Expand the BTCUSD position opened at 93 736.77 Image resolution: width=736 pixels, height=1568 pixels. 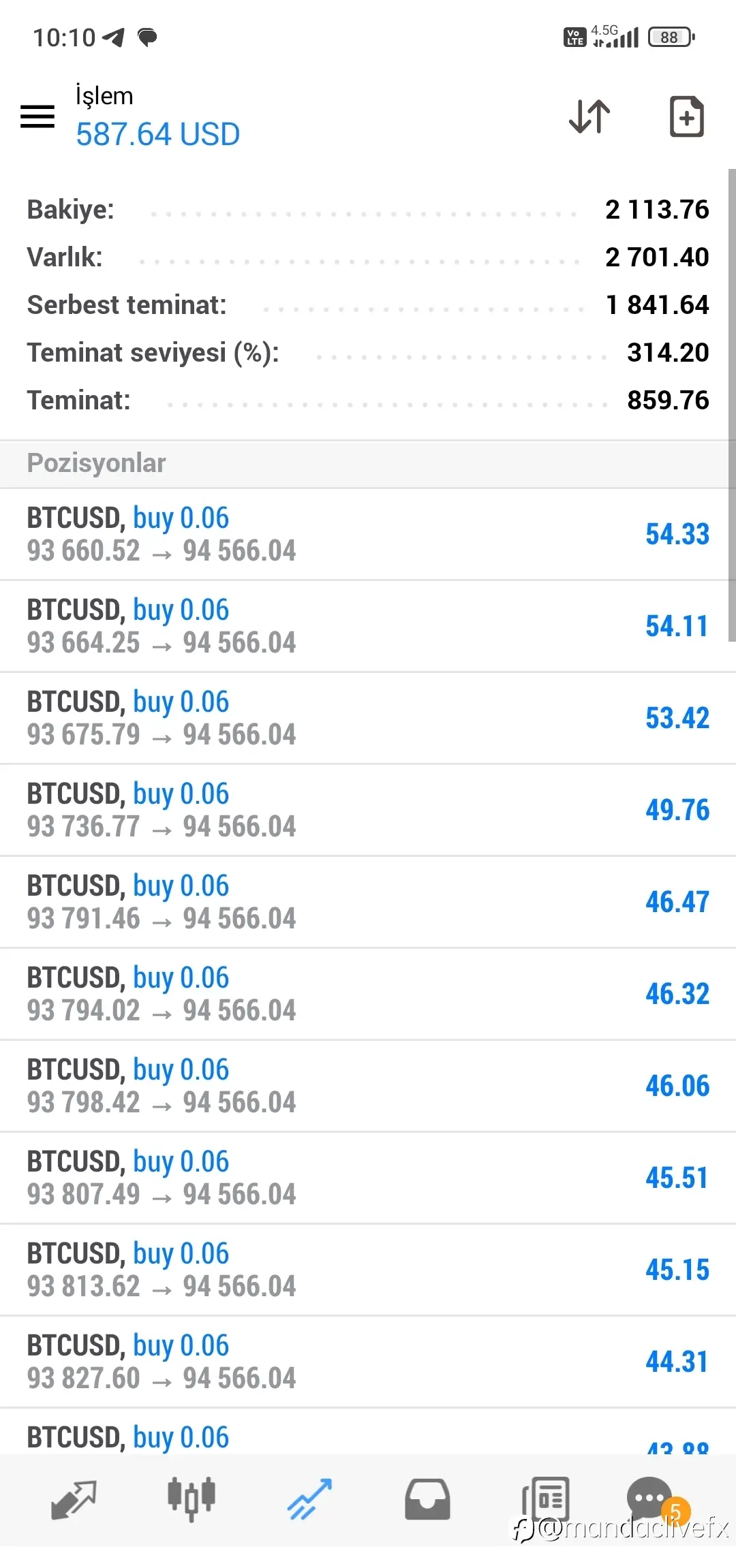368,811
